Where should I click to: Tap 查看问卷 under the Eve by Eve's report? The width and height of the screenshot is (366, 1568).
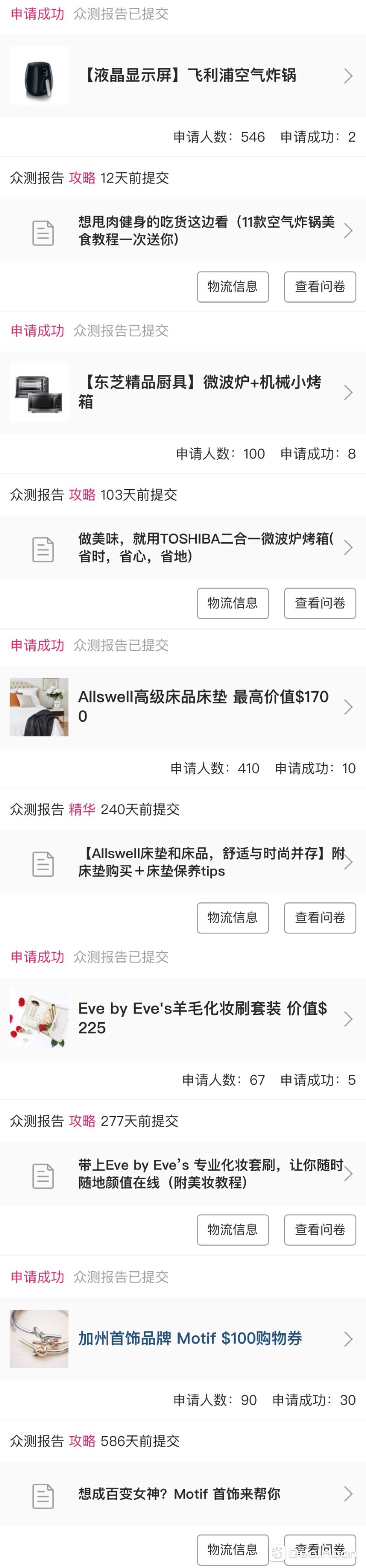pyautogui.click(x=320, y=1230)
